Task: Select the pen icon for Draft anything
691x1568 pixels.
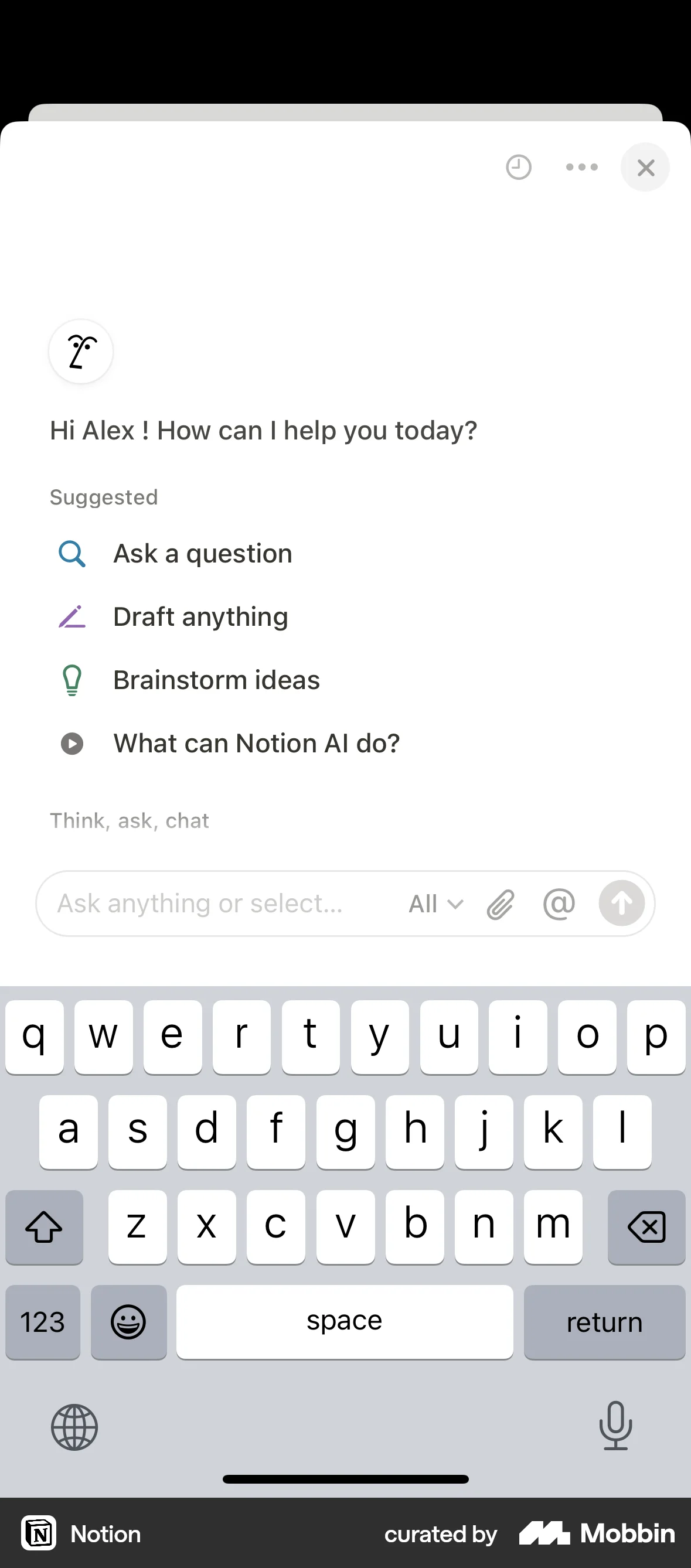Action: tap(72, 616)
